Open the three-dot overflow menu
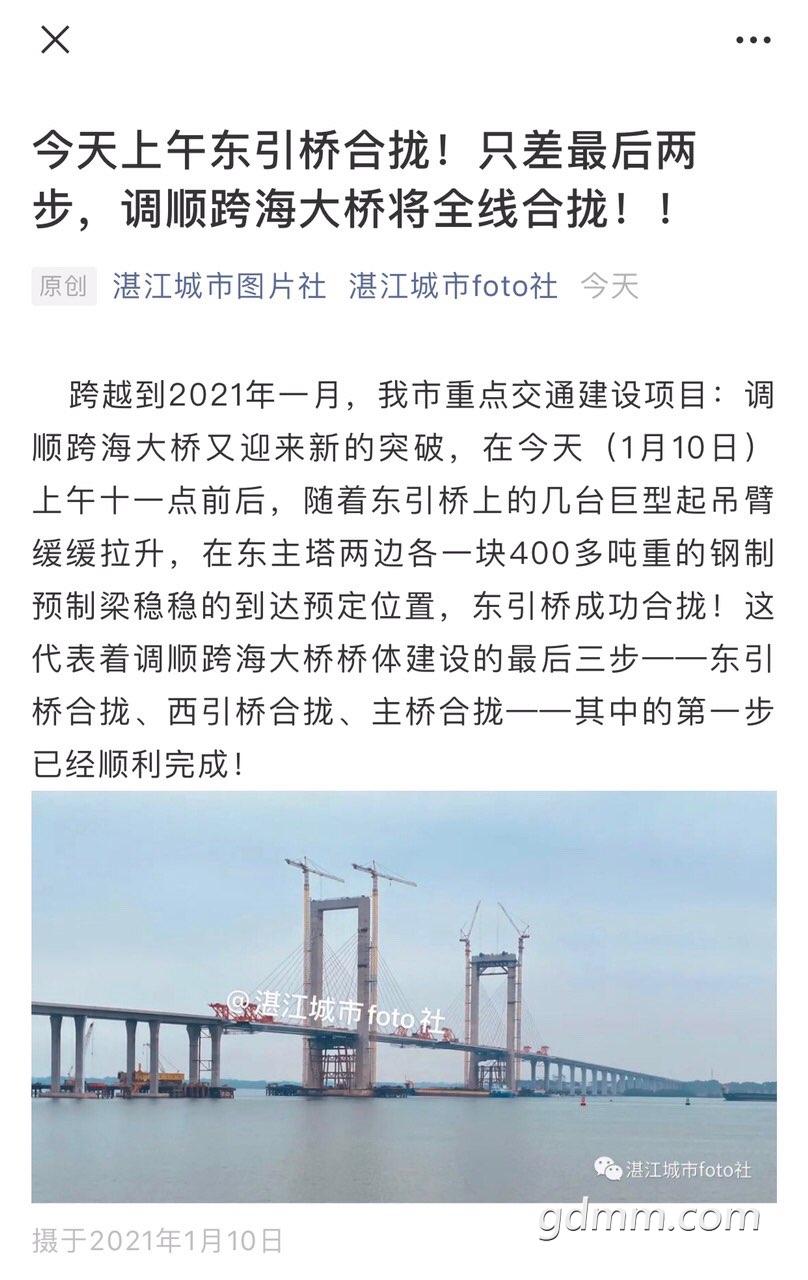This screenshot has width=808, height=1280. (x=752, y=40)
